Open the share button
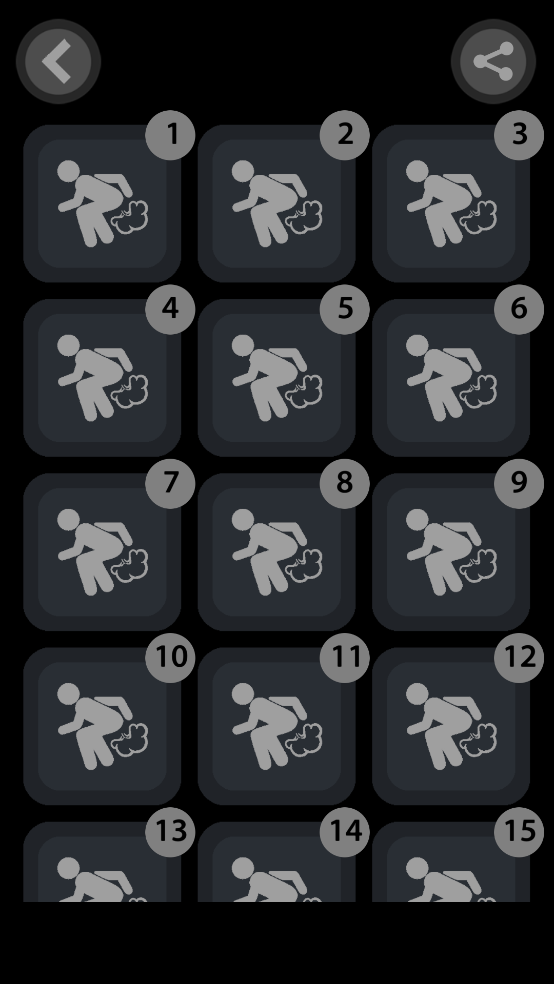This screenshot has height=984, width=554. coord(493,62)
